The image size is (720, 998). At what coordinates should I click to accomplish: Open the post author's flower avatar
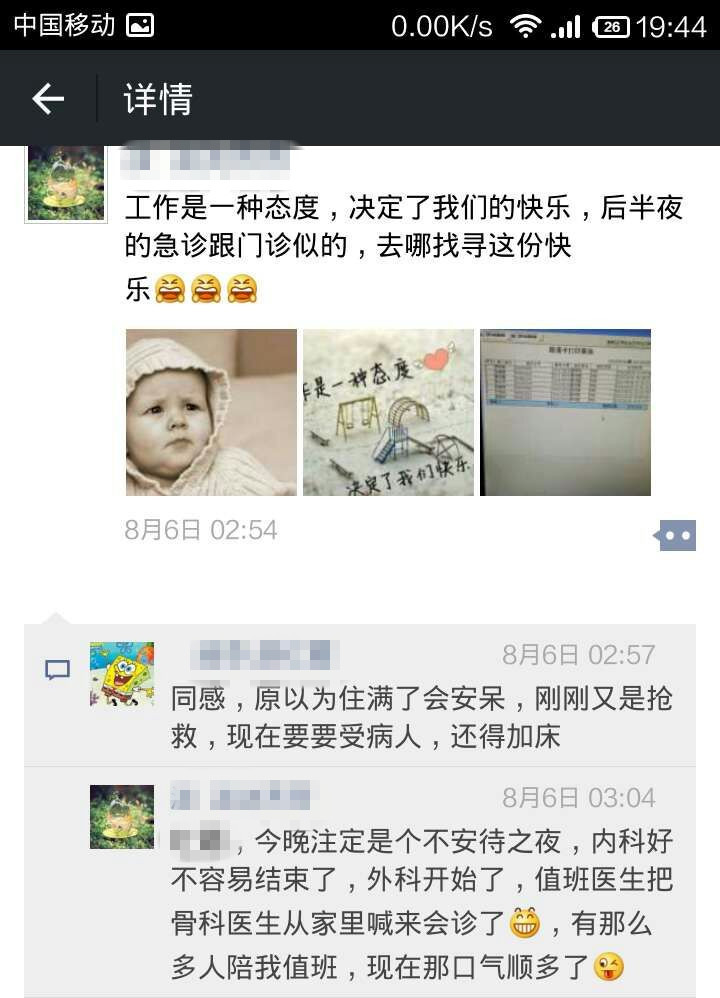point(65,183)
